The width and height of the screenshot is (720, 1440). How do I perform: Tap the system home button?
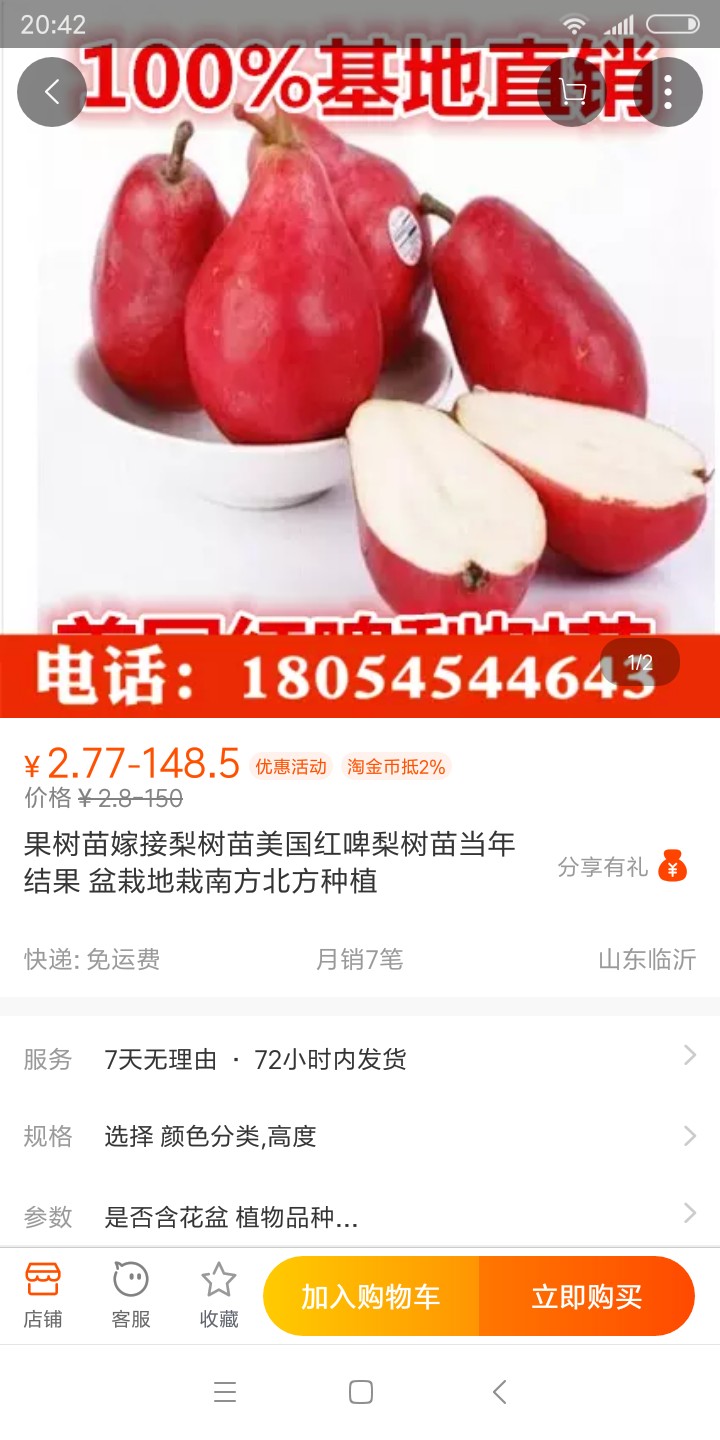click(361, 1392)
